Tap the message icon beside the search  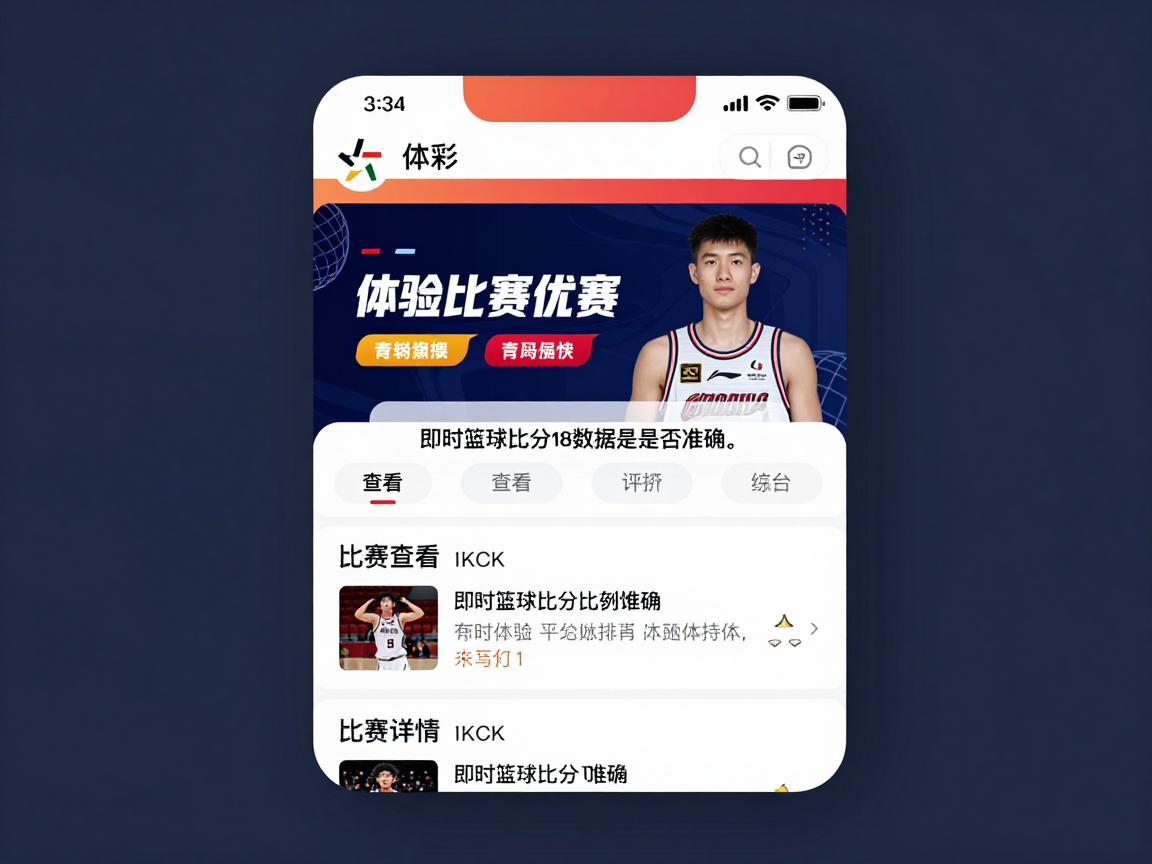[x=799, y=157]
